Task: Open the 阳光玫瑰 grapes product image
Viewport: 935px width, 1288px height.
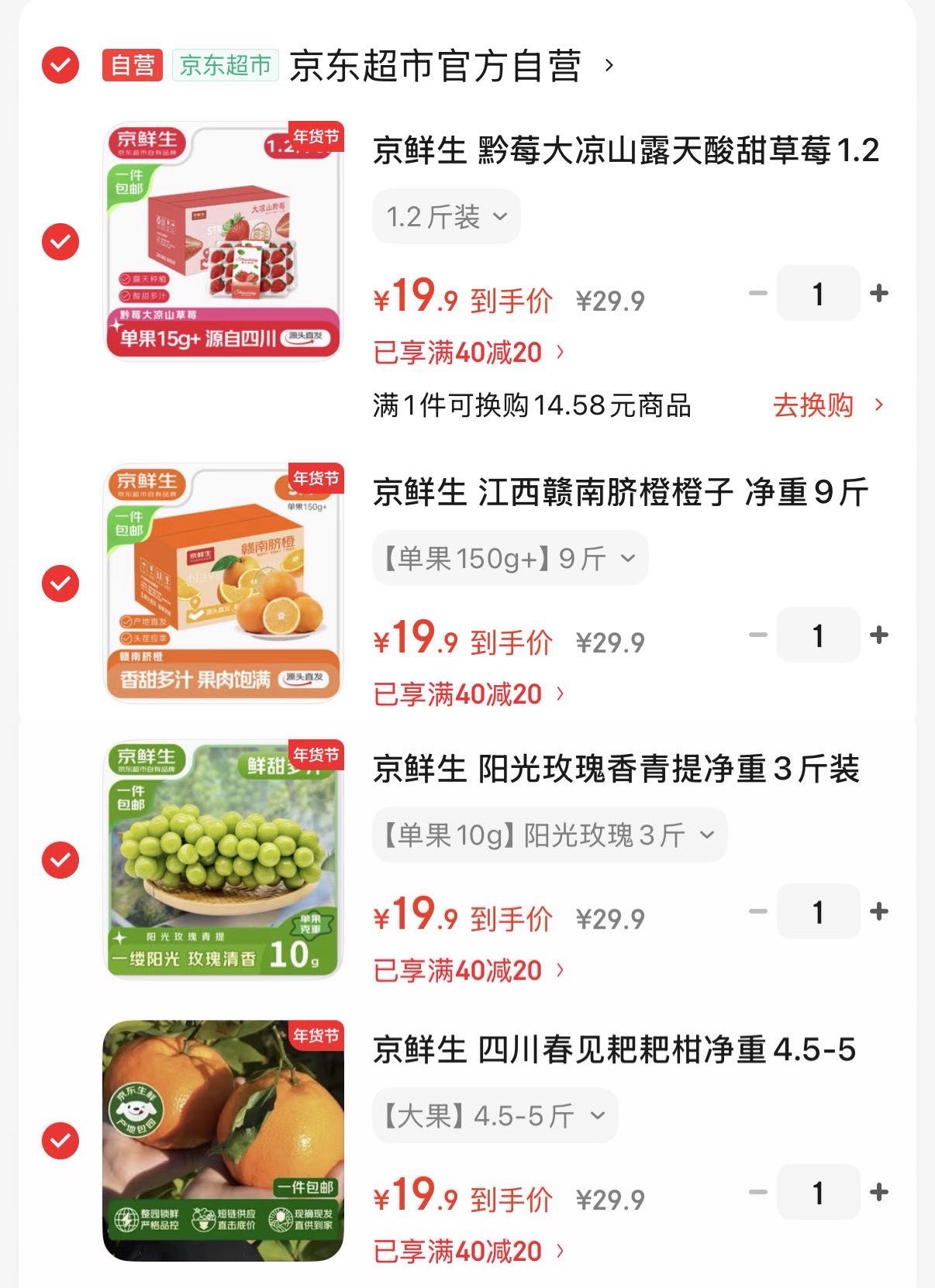Action: coord(223,859)
